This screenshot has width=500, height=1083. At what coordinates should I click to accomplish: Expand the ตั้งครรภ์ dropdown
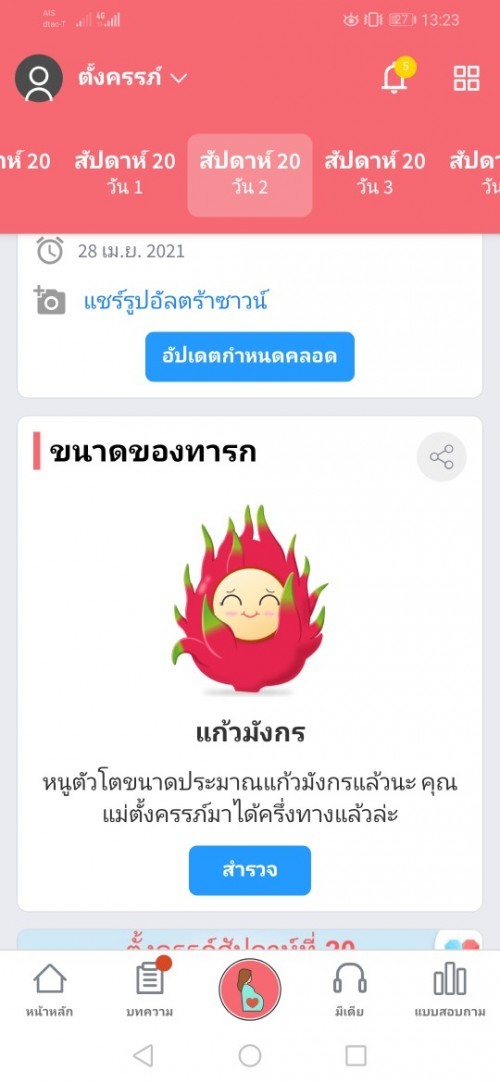point(132,78)
